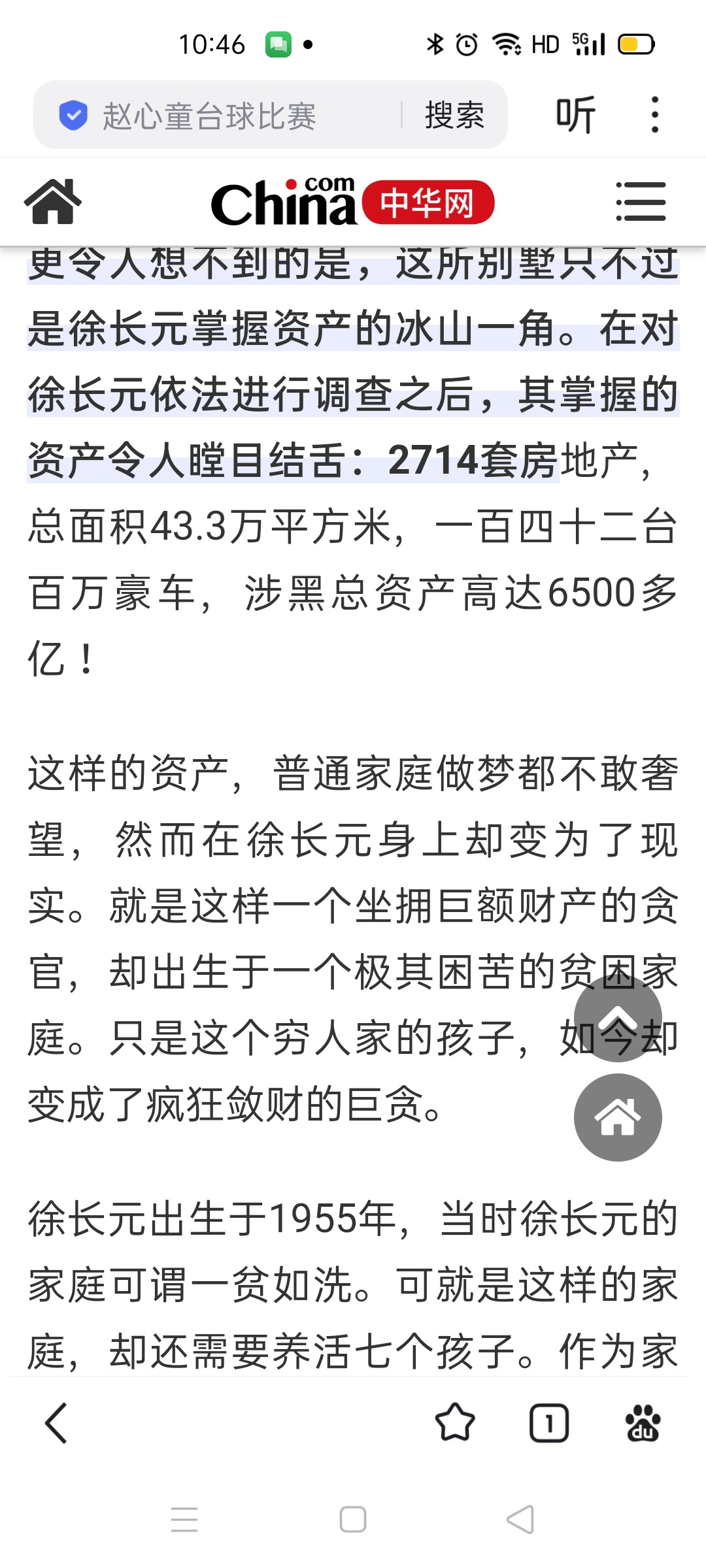Image resolution: width=706 pixels, height=1568 pixels.
Task: Listen to the article with 听
Action: pos(575,115)
